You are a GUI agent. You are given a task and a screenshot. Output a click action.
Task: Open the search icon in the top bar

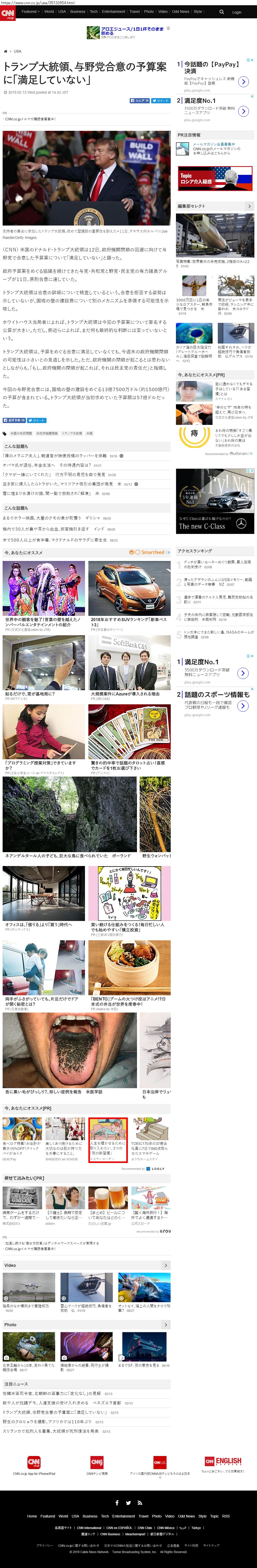[x=222, y=12]
